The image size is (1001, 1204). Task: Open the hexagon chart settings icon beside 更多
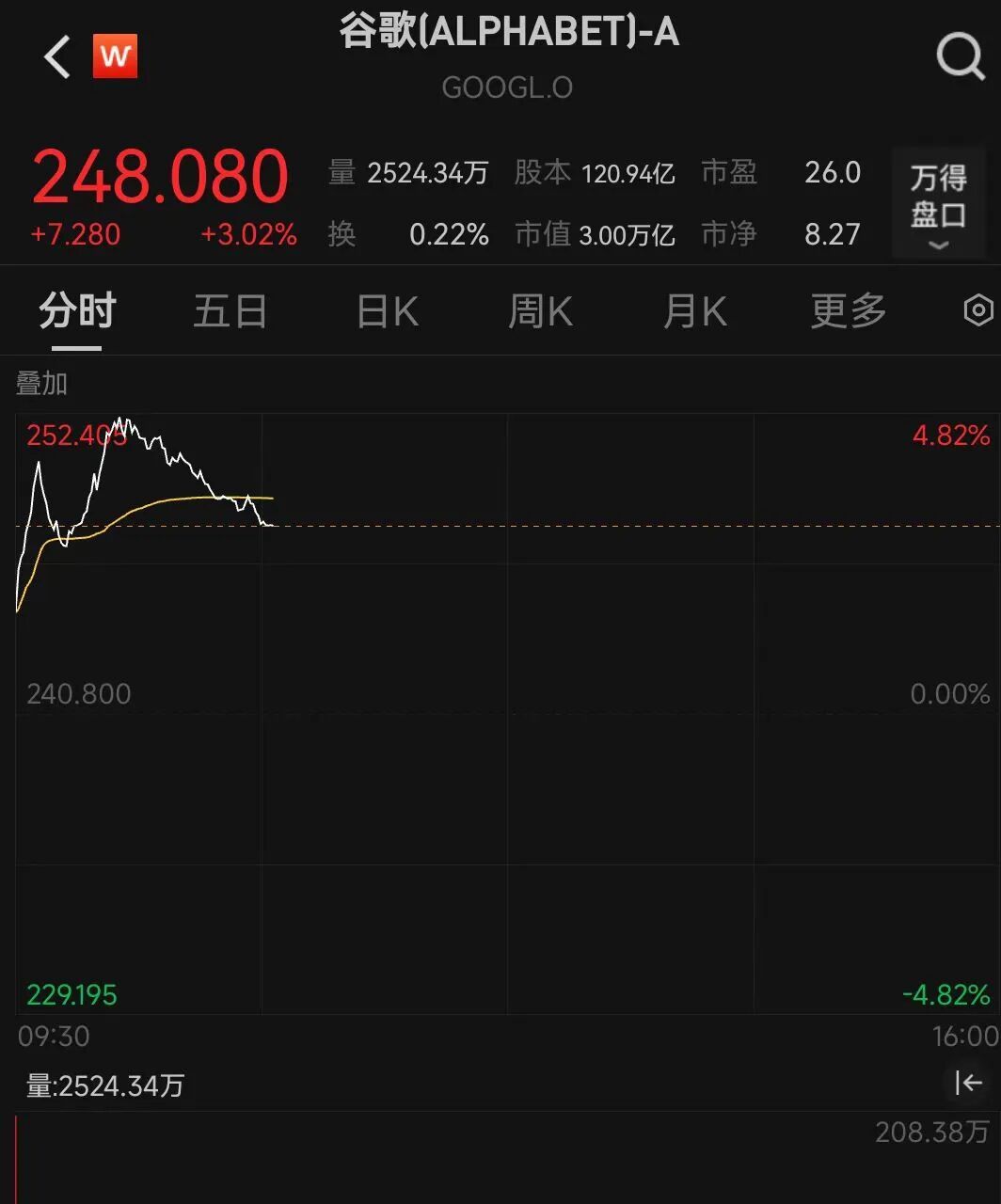[x=977, y=310]
